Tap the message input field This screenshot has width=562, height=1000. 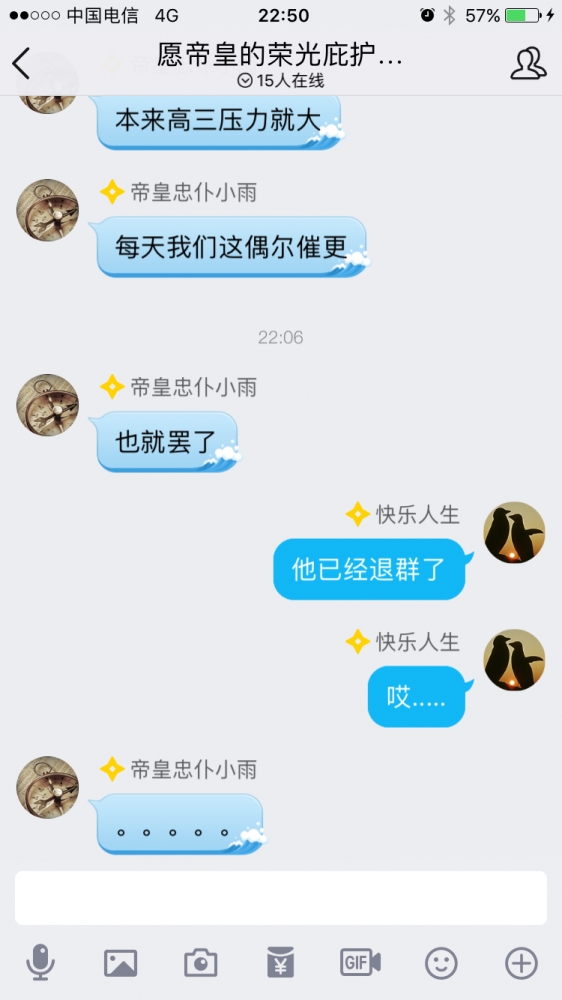click(281, 898)
